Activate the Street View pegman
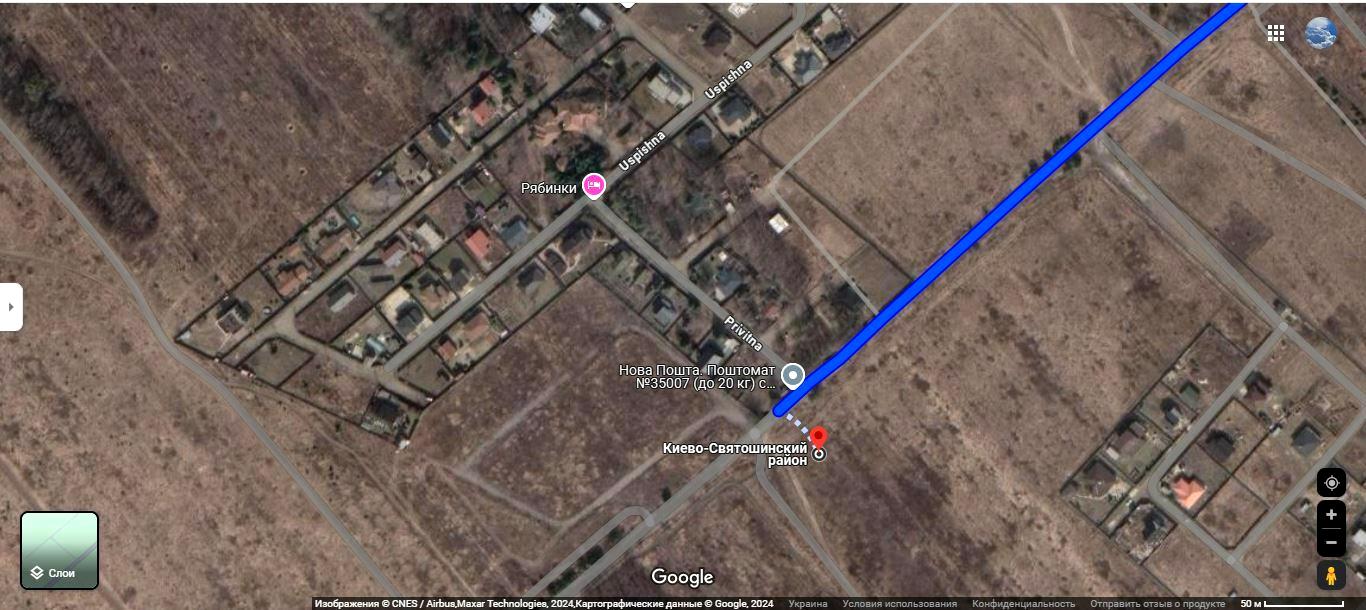The width and height of the screenshot is (1366, 610). [x=1331, y=576]
